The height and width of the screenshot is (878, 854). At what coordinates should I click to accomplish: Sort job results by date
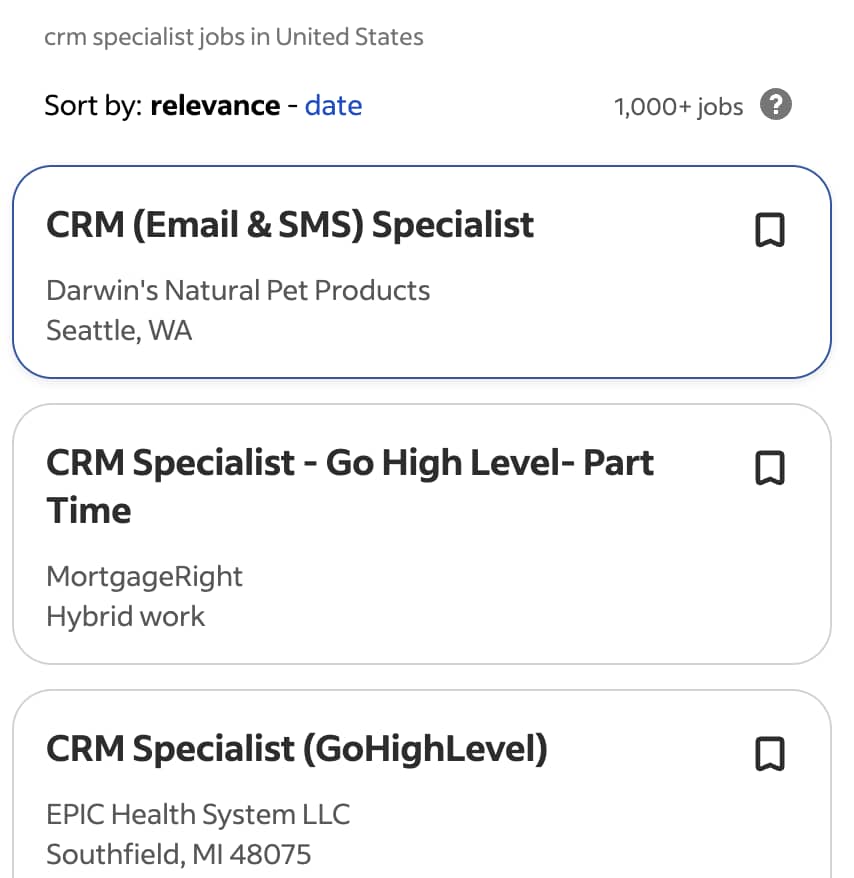click(333, 105)
